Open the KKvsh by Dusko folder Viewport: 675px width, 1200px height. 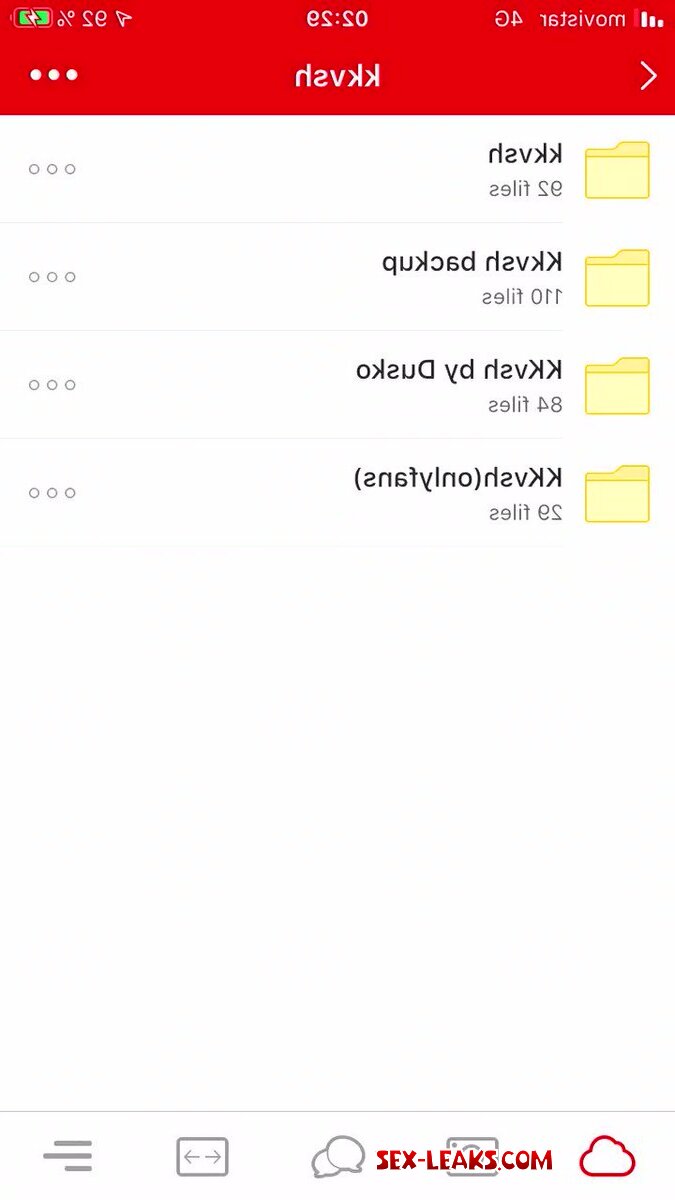pos(337,385)
